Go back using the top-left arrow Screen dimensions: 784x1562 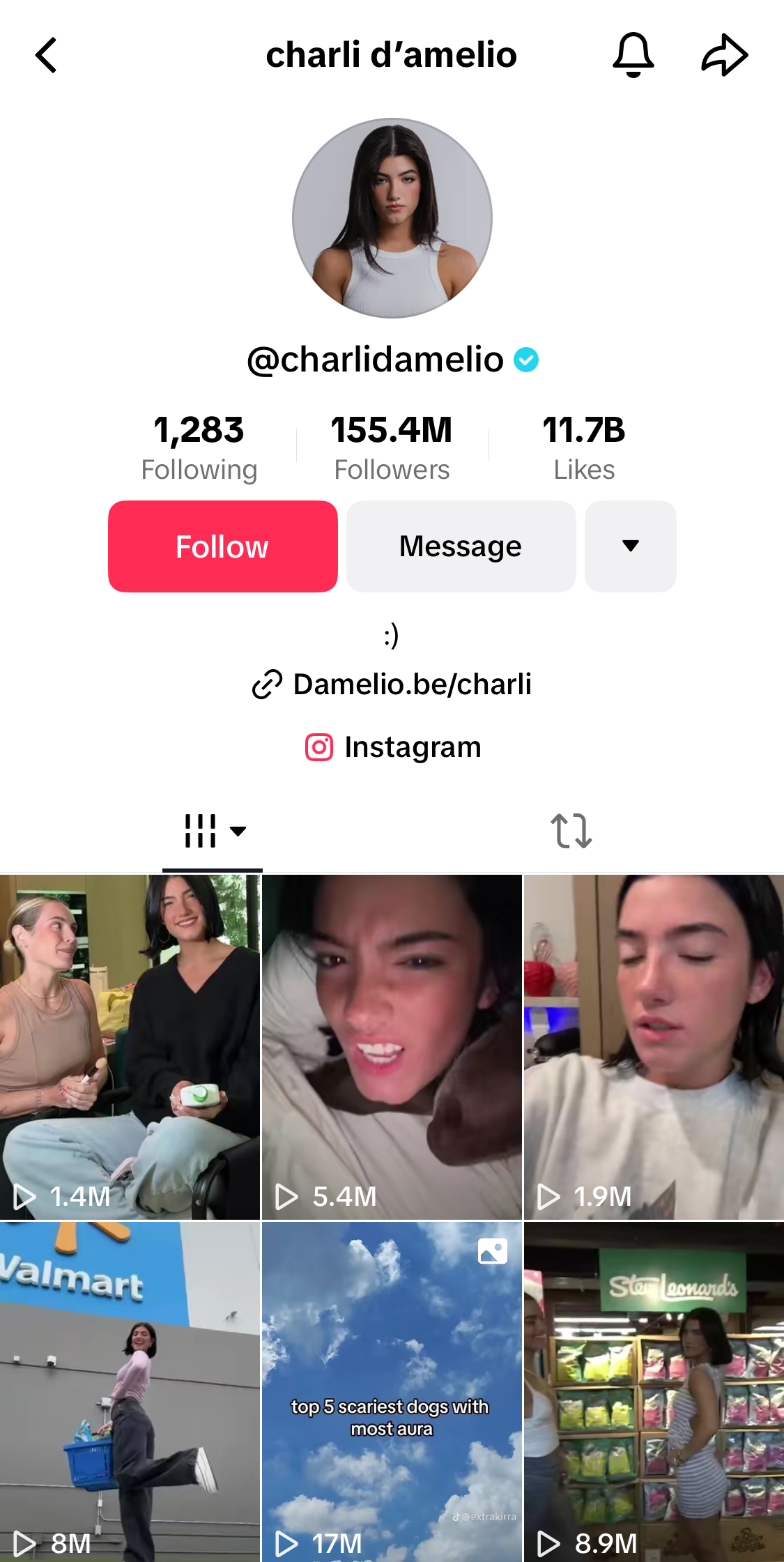click(46, 55)
